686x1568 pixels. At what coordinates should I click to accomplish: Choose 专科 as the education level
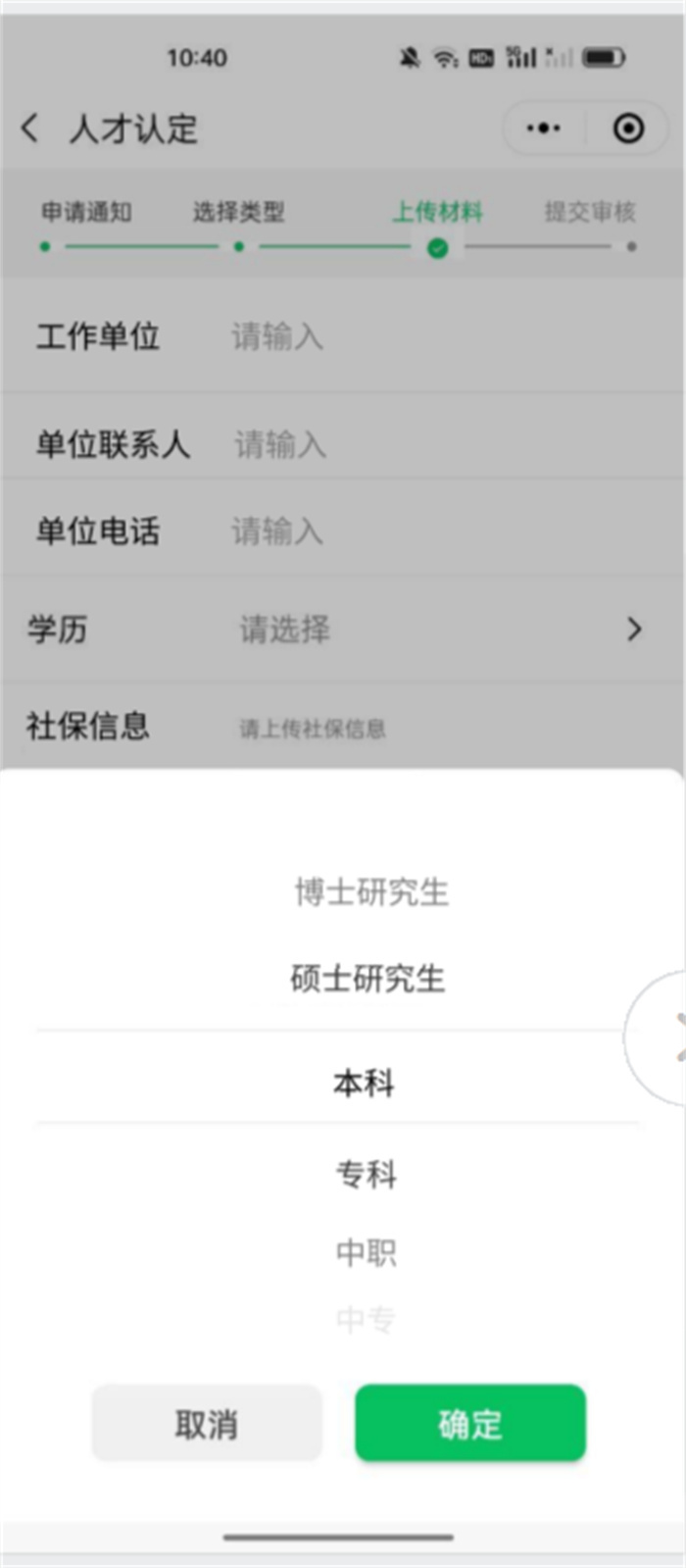(366, 1173)
